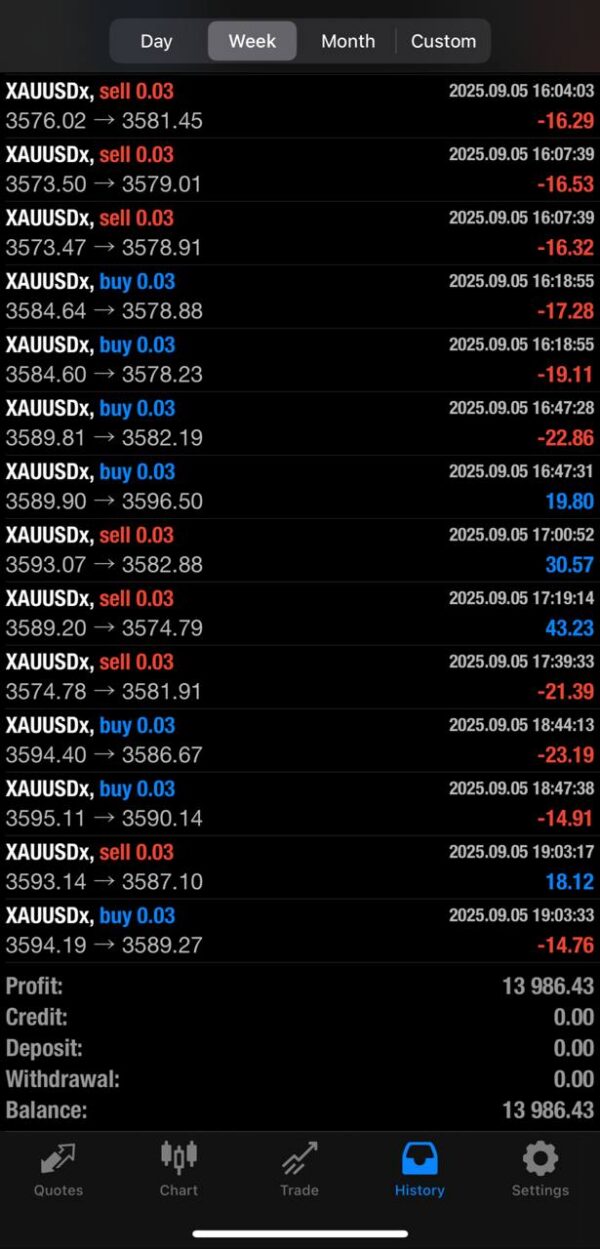600x1249 pixels.
Task: Open the Settings tab
Action: [540, 1170]
